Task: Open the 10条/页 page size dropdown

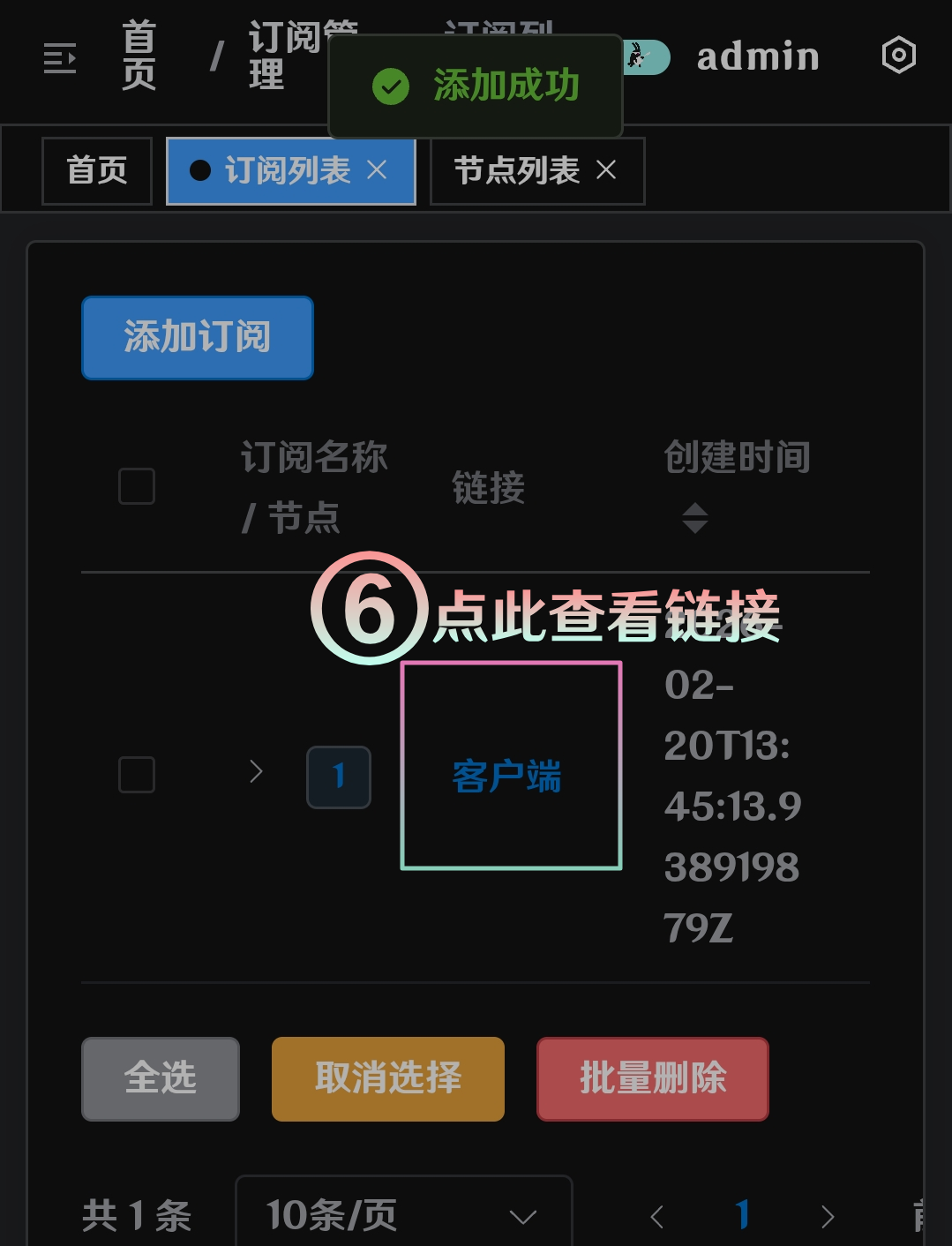Action: pos(403,1216)
